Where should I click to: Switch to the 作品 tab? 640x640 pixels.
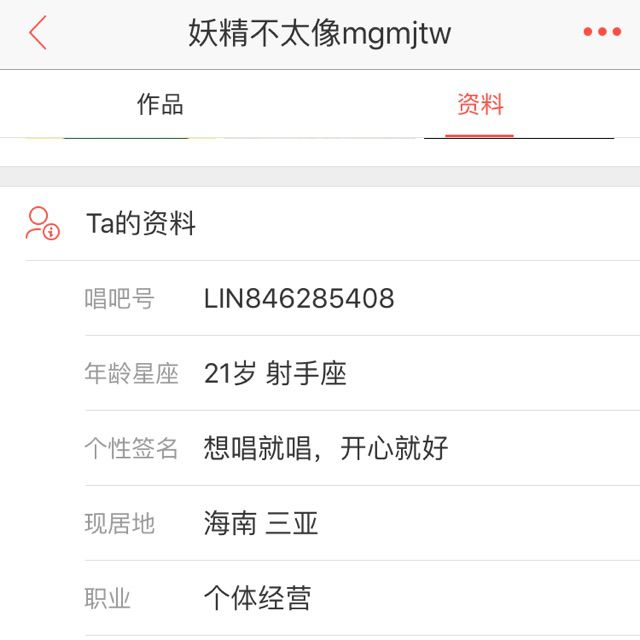[160, 104]
